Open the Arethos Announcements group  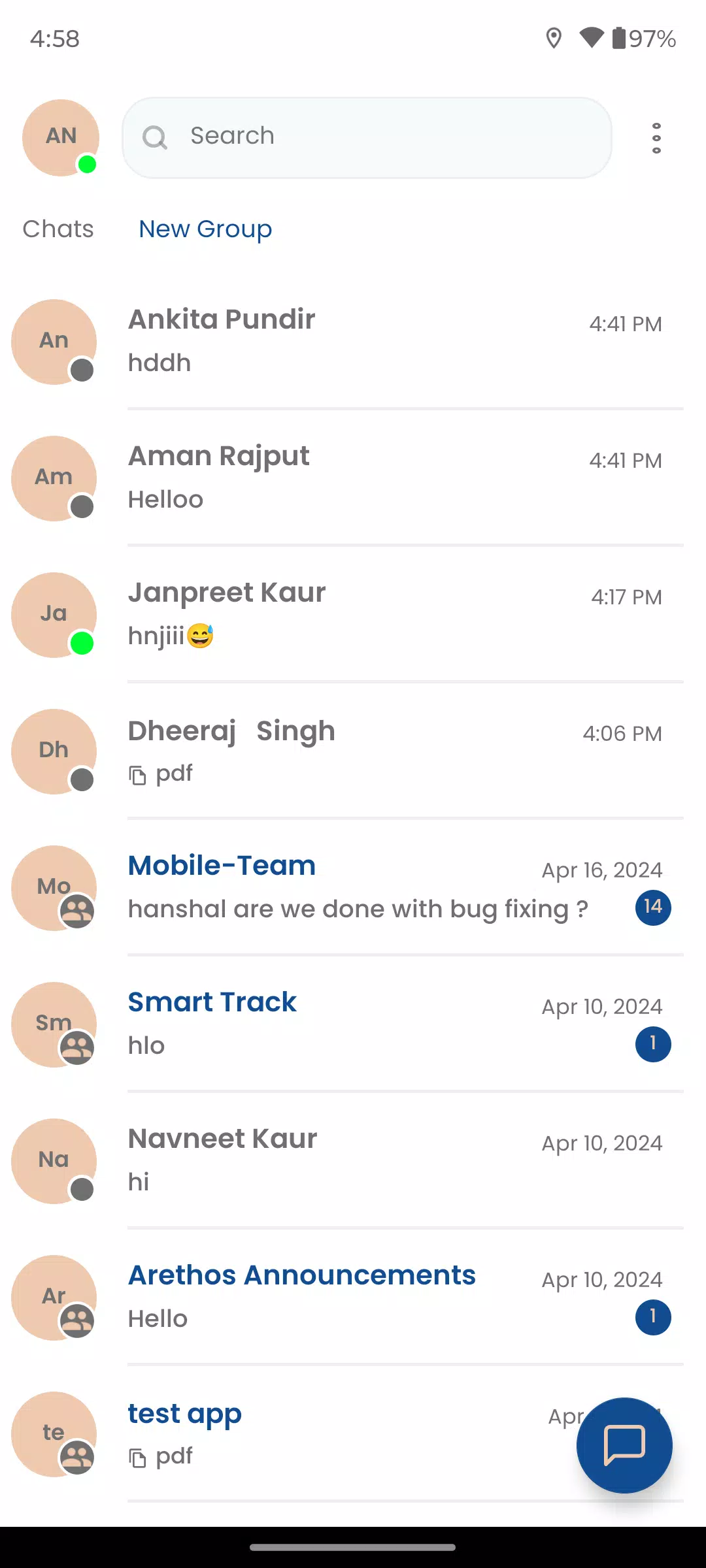353,1298
